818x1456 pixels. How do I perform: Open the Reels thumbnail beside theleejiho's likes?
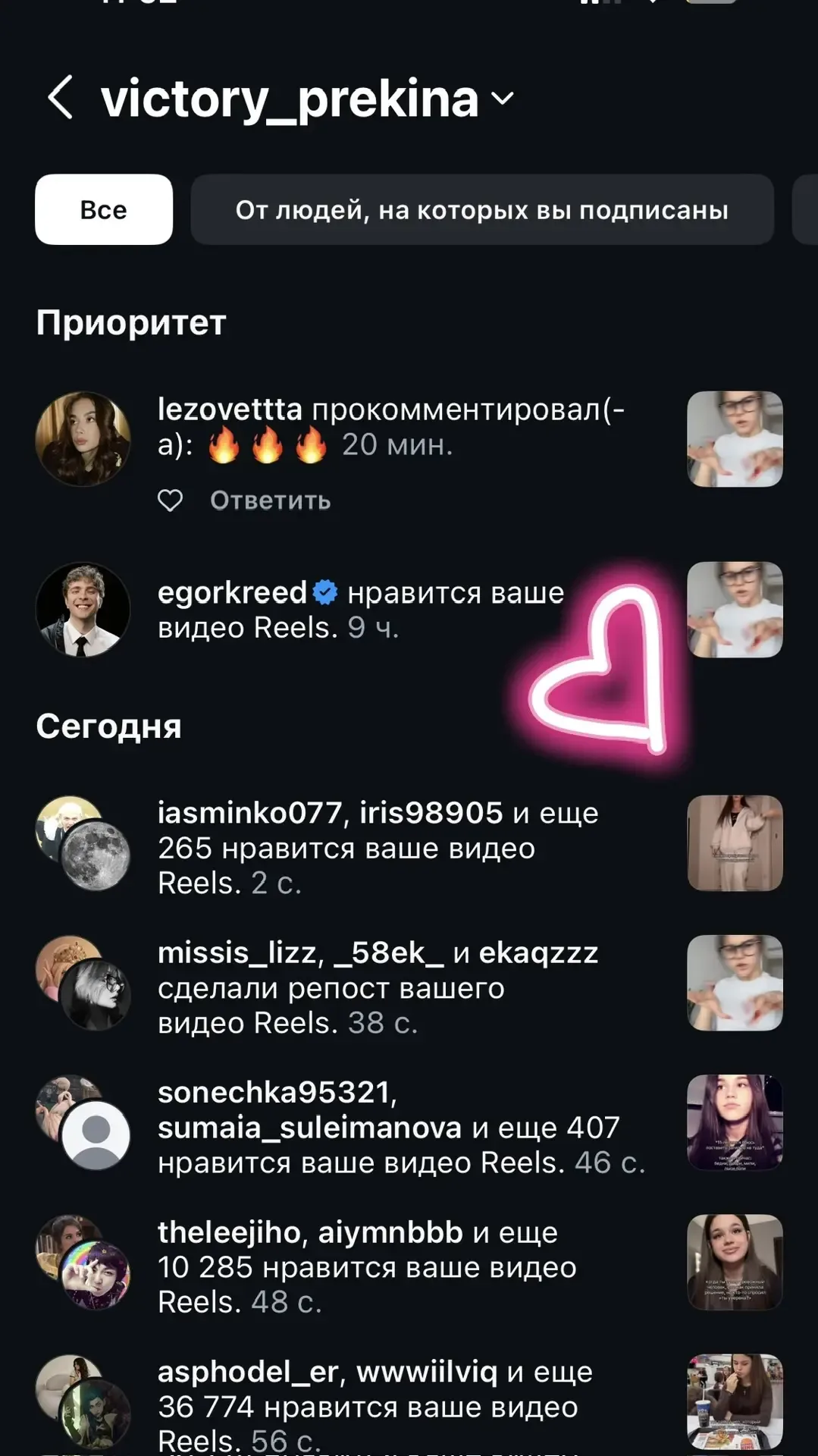tap(734, 1263)
